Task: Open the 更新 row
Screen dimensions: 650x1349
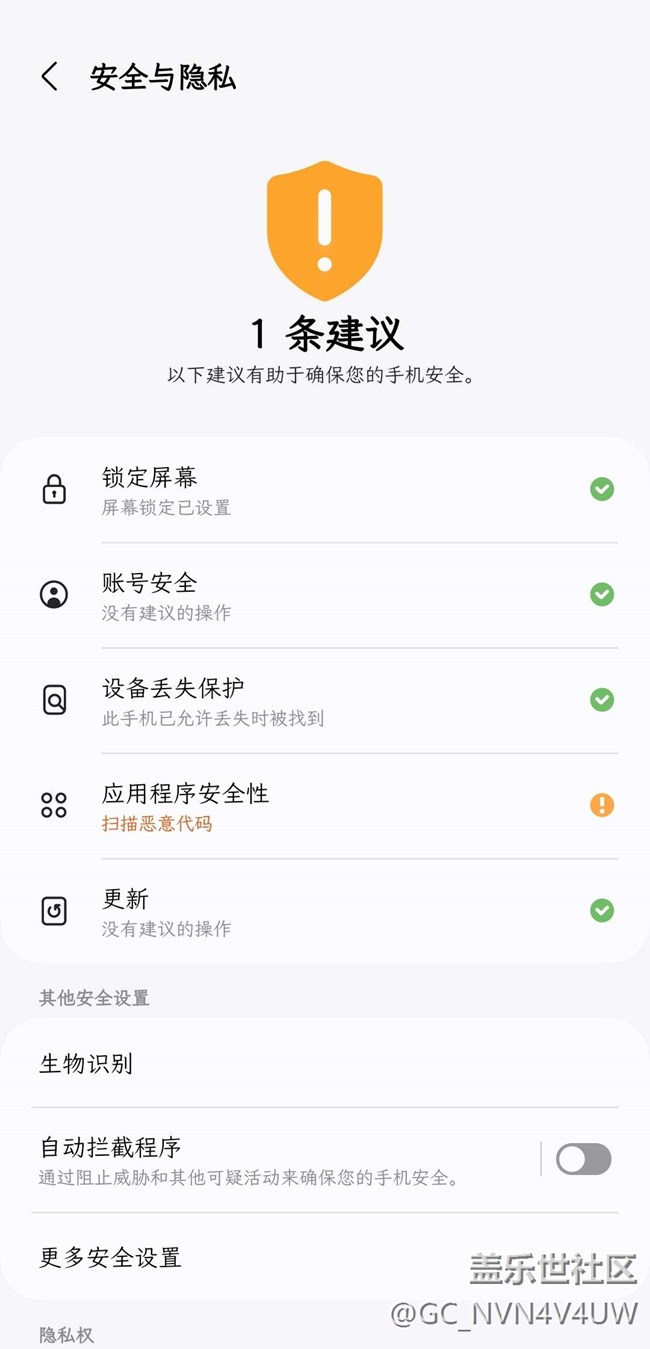Action: [325, 911]
